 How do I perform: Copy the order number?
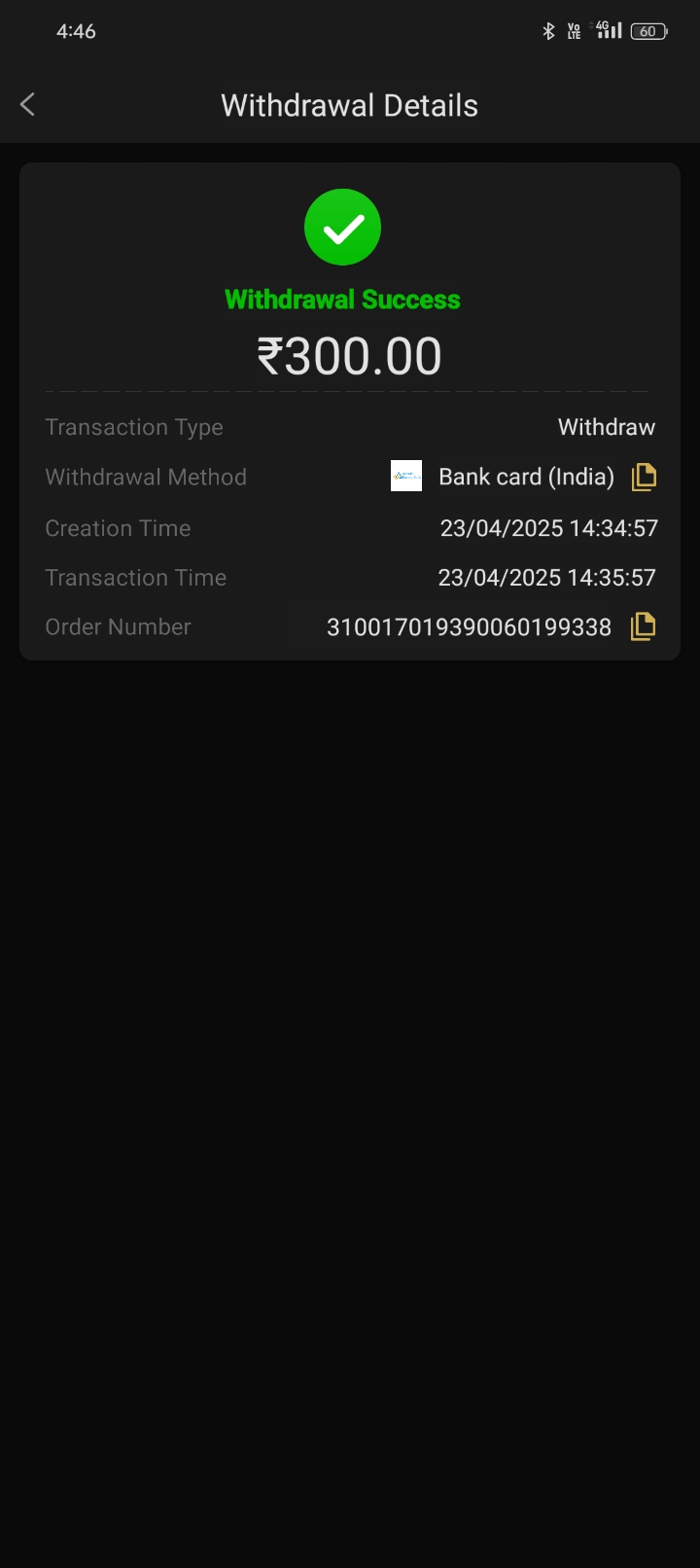coord(644,626)
